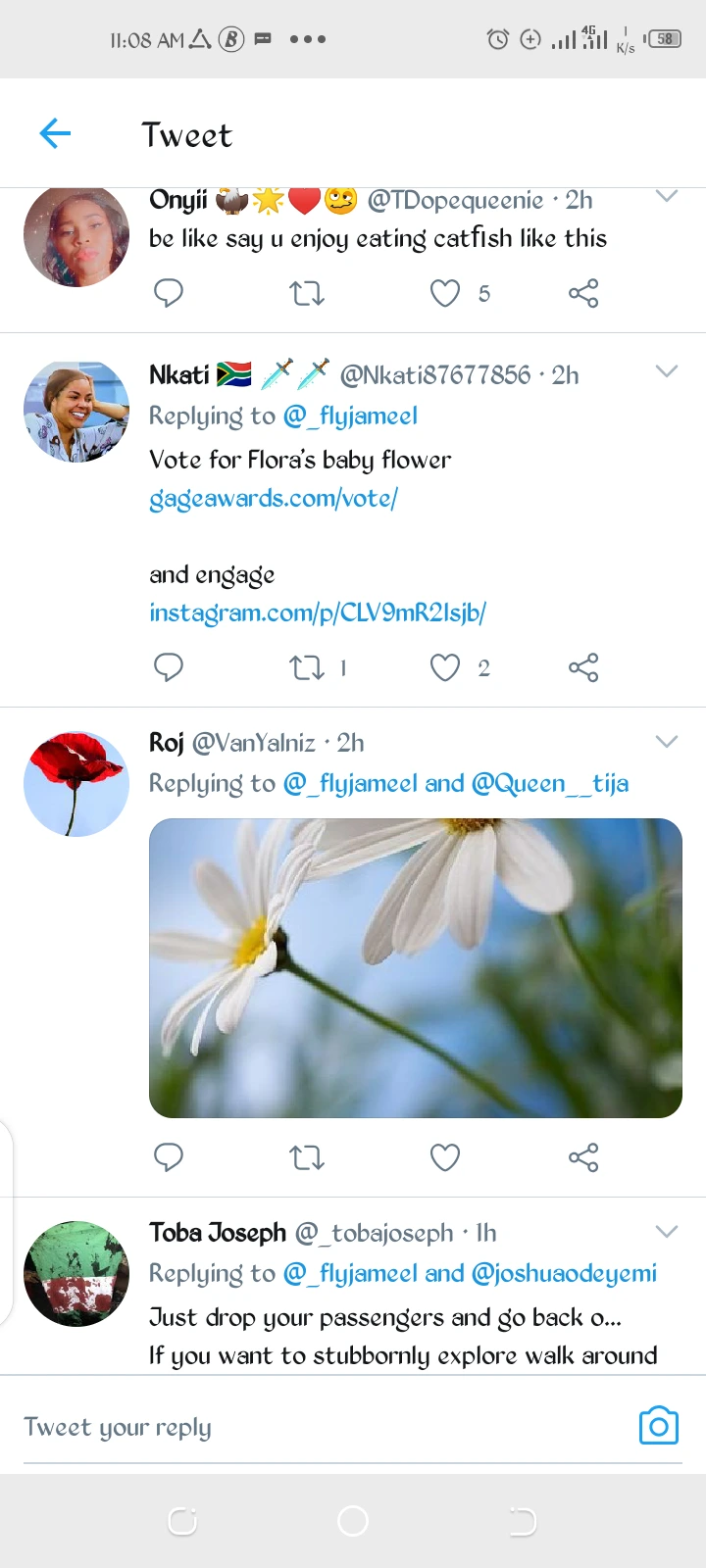
Task: Share Roj's tweet
Action: point(583,1157)
